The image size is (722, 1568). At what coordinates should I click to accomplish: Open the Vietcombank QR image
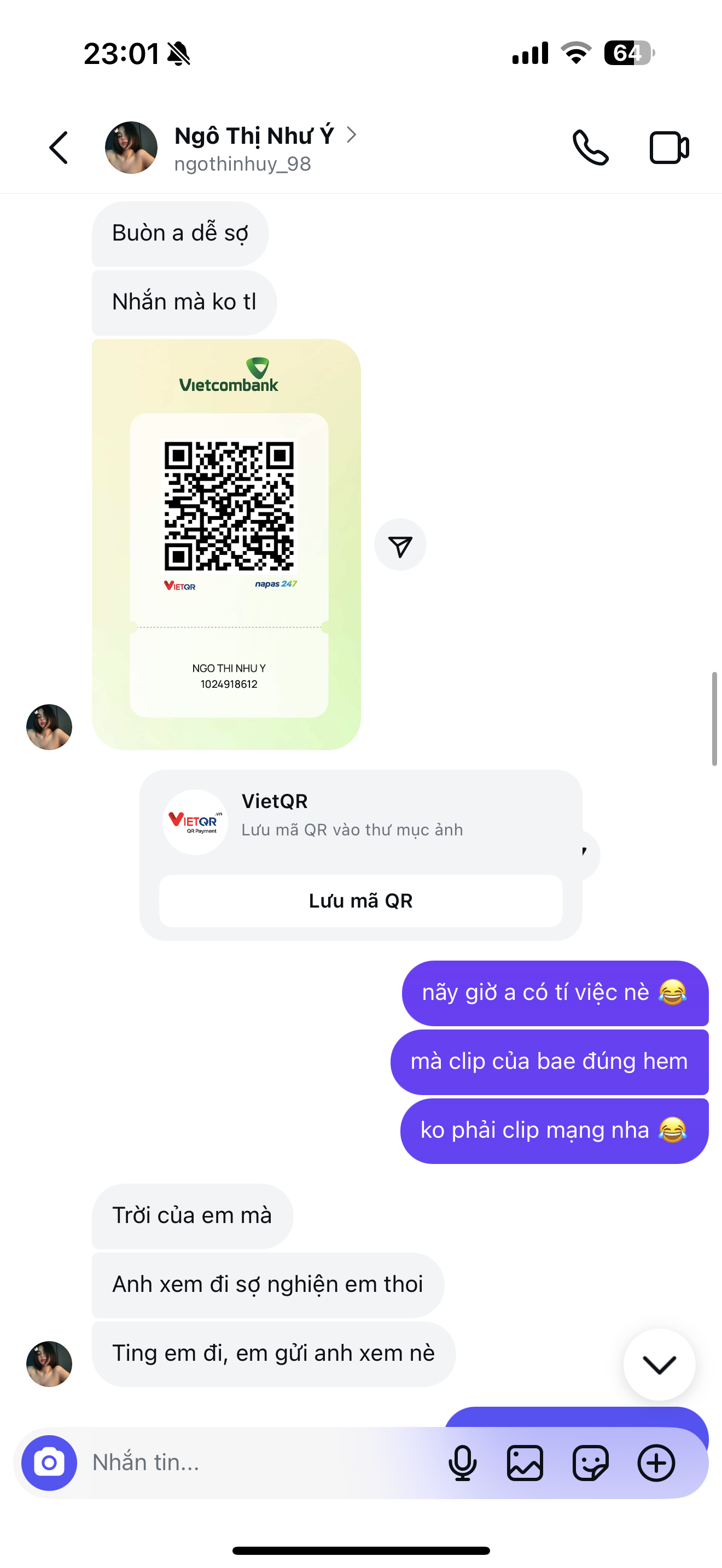[226, 543]
